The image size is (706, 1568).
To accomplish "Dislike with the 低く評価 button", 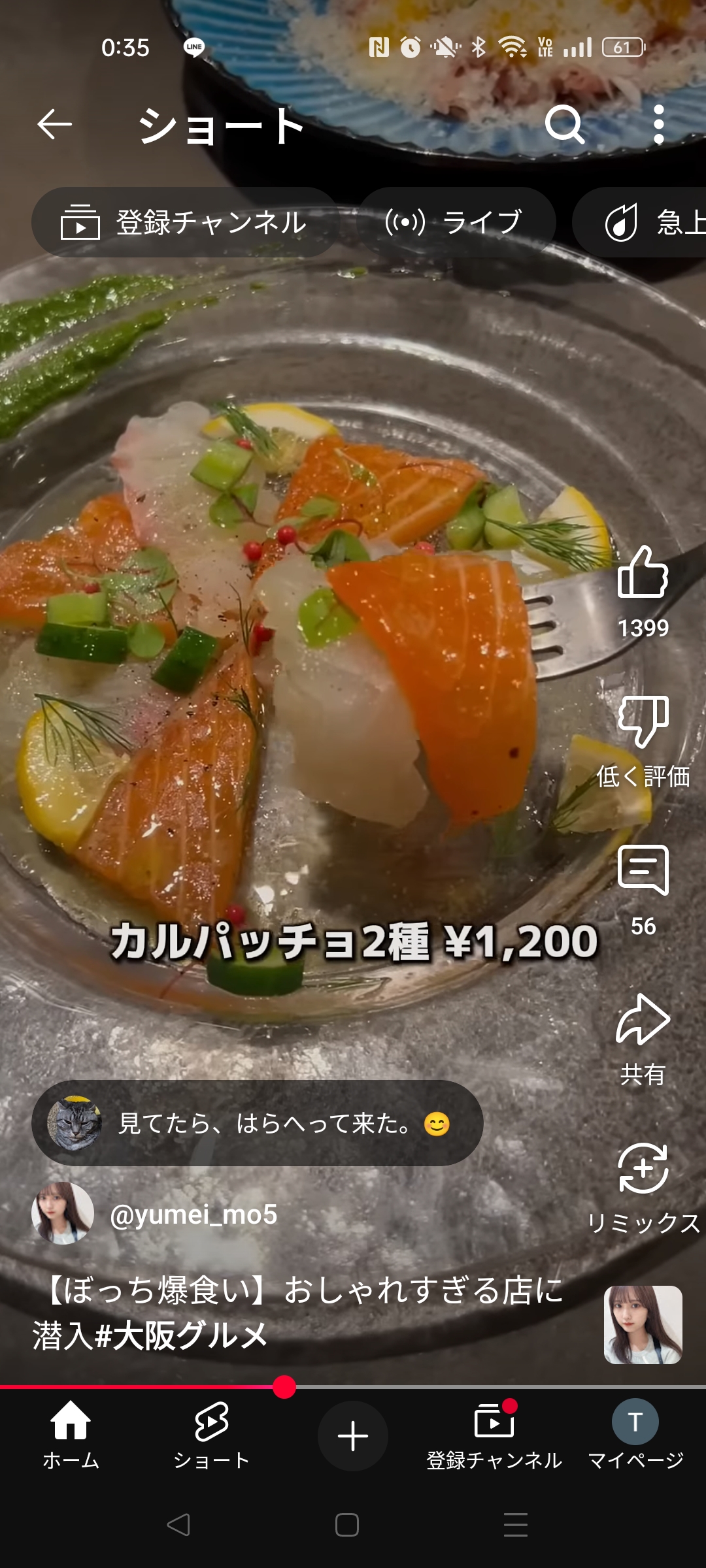I will (x=643, y=722).
